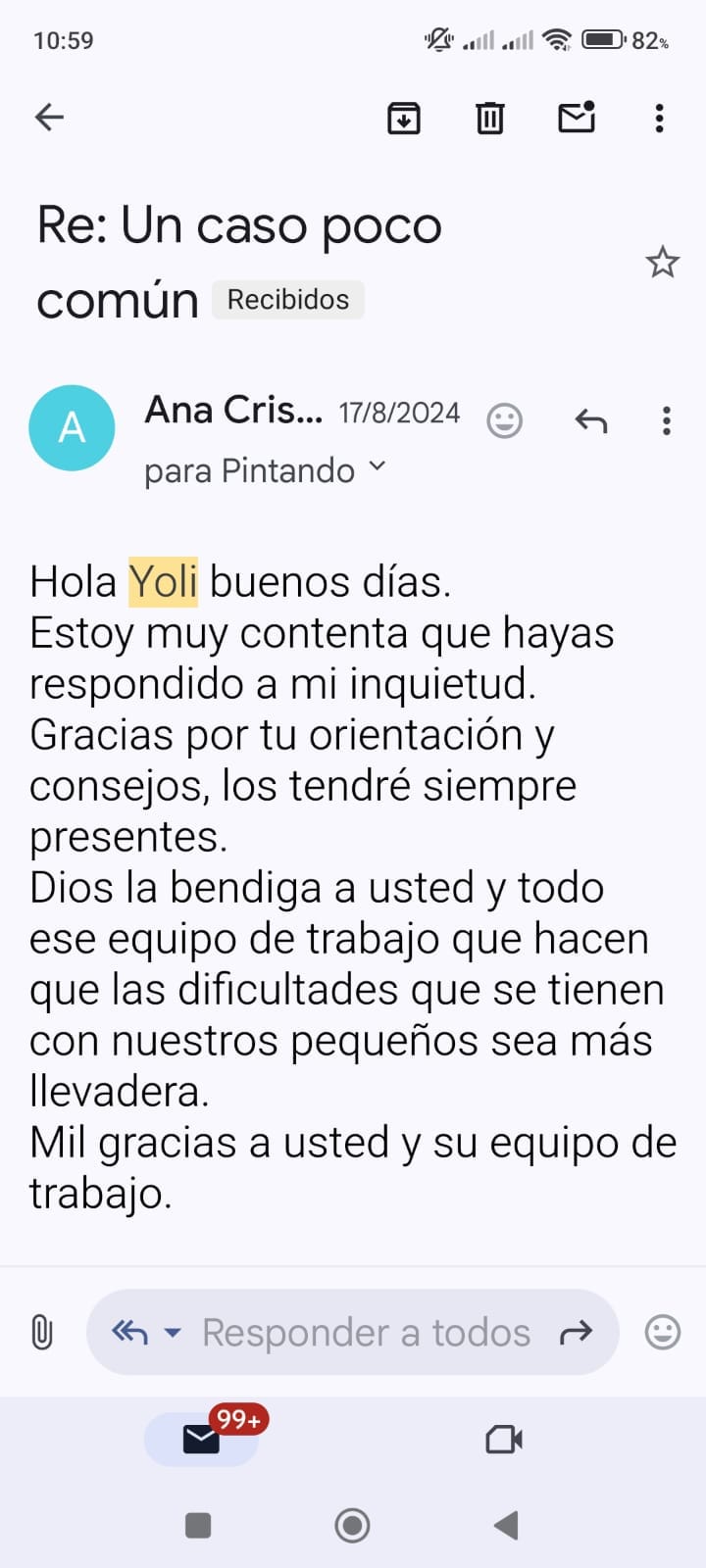
Task: Switch to the Meet video tab
Action: [x=504, y=1439]
